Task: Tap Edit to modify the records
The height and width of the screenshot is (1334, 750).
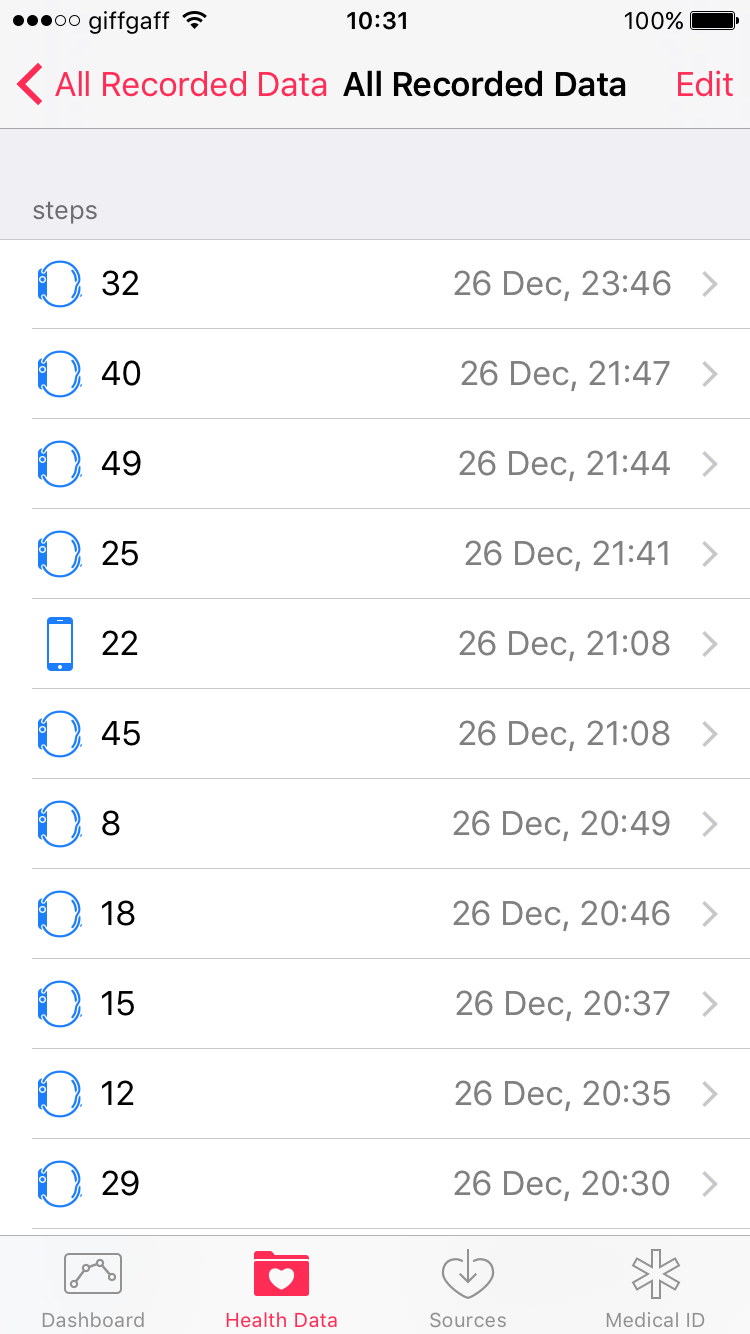Action: [704, 85]
